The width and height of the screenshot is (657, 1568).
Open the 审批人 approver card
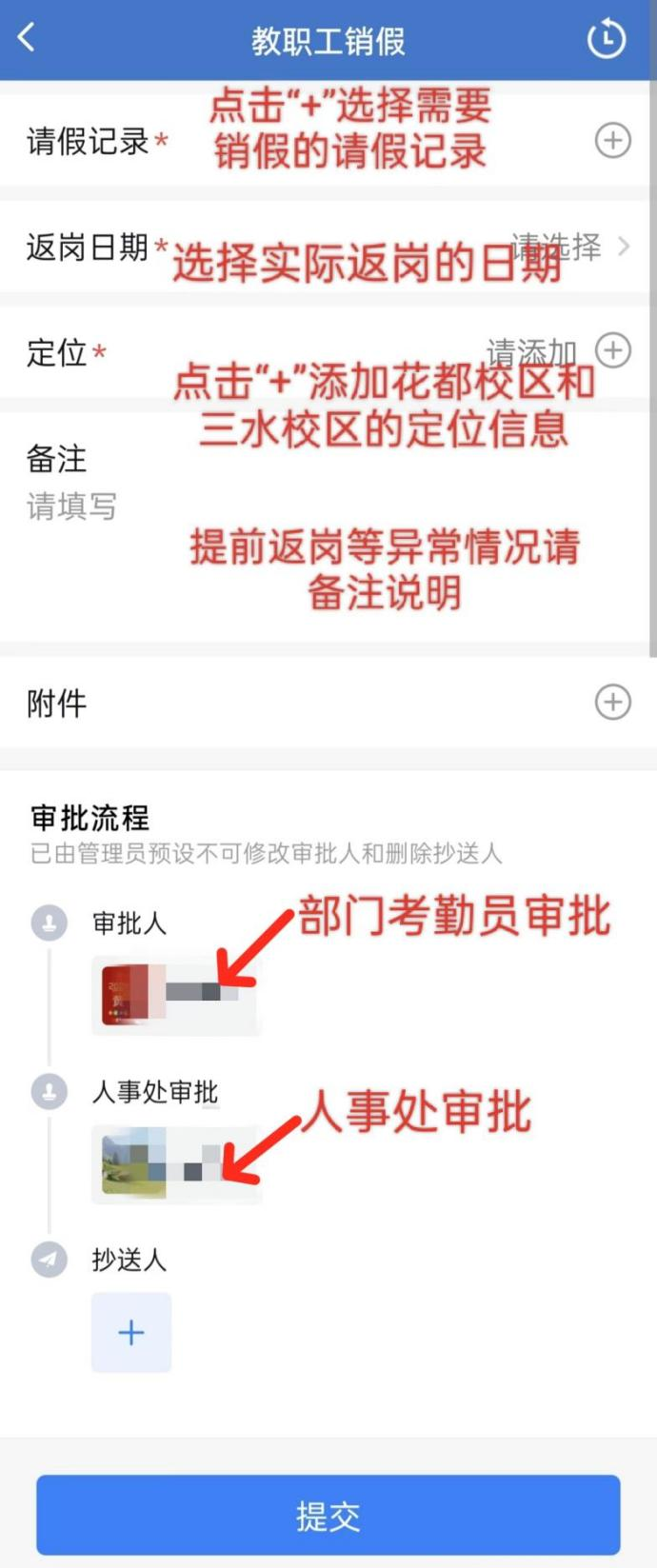(175, 995)
